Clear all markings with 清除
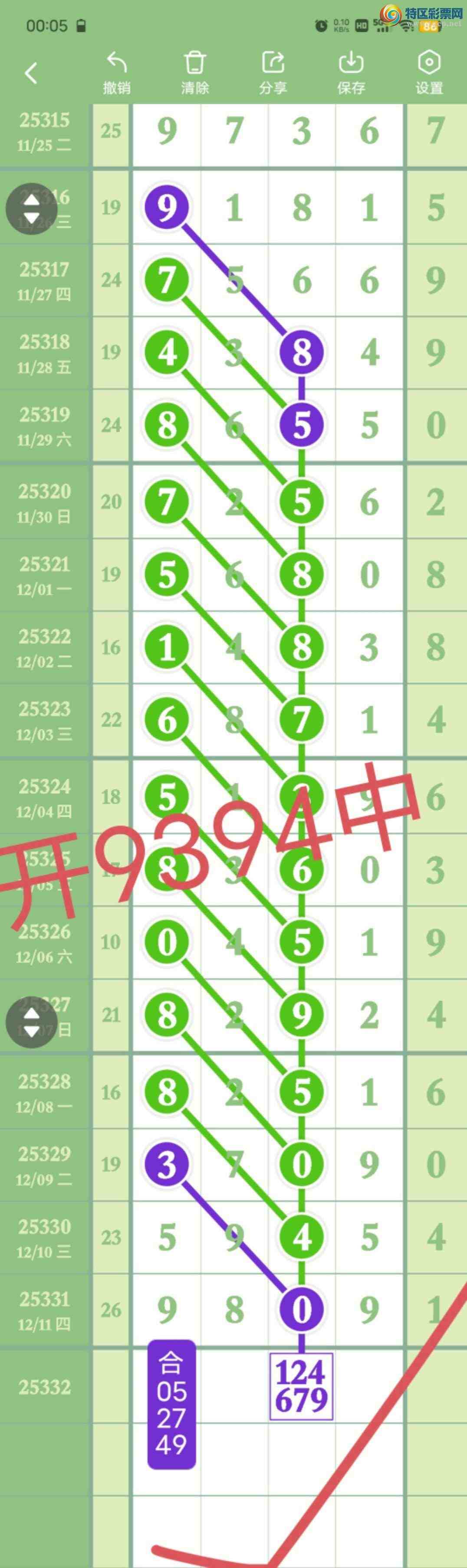 [x=195, y=73]
